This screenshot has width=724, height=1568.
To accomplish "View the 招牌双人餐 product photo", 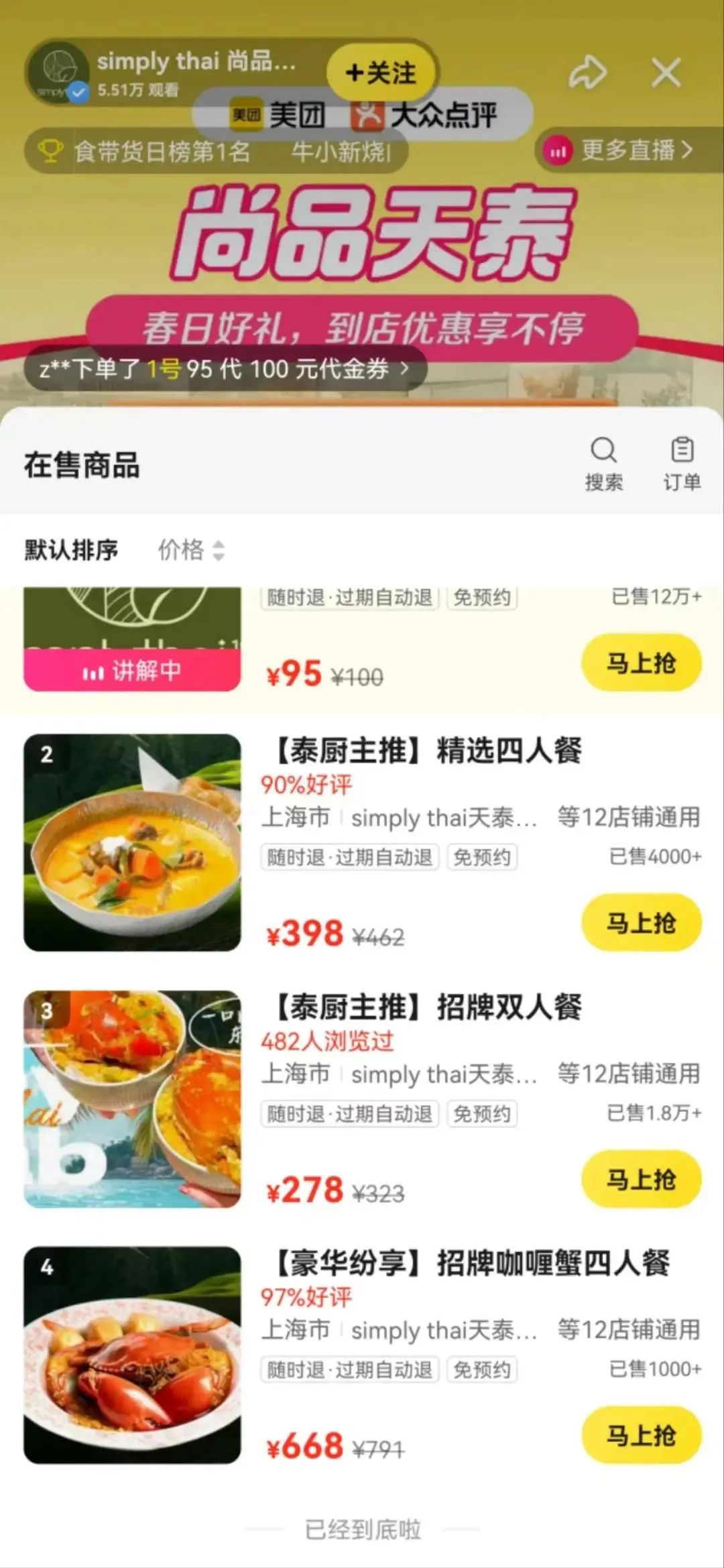I will click(132, 1099).
